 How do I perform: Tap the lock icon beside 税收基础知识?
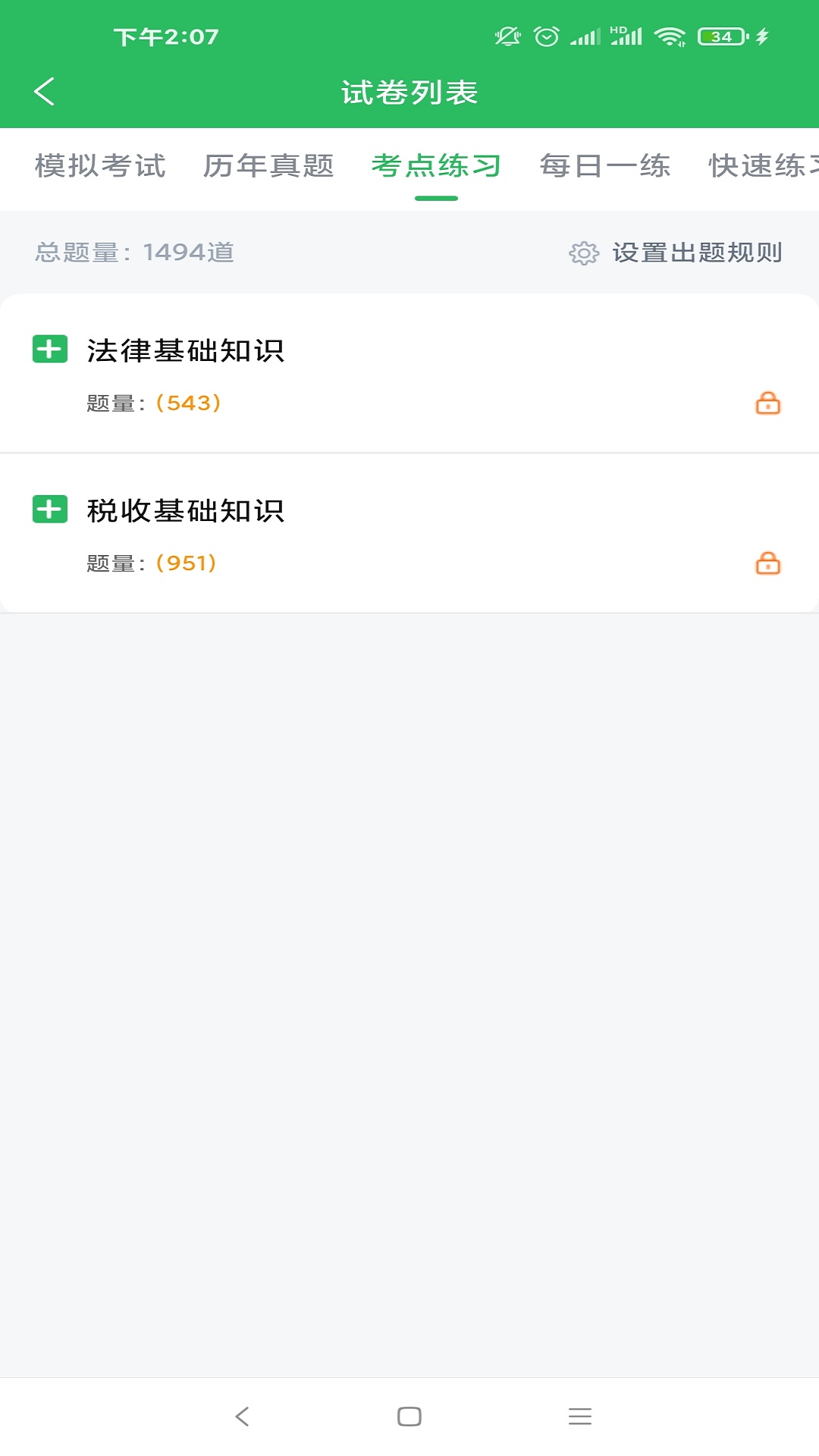pyautogui.click(x=767, y=563)
